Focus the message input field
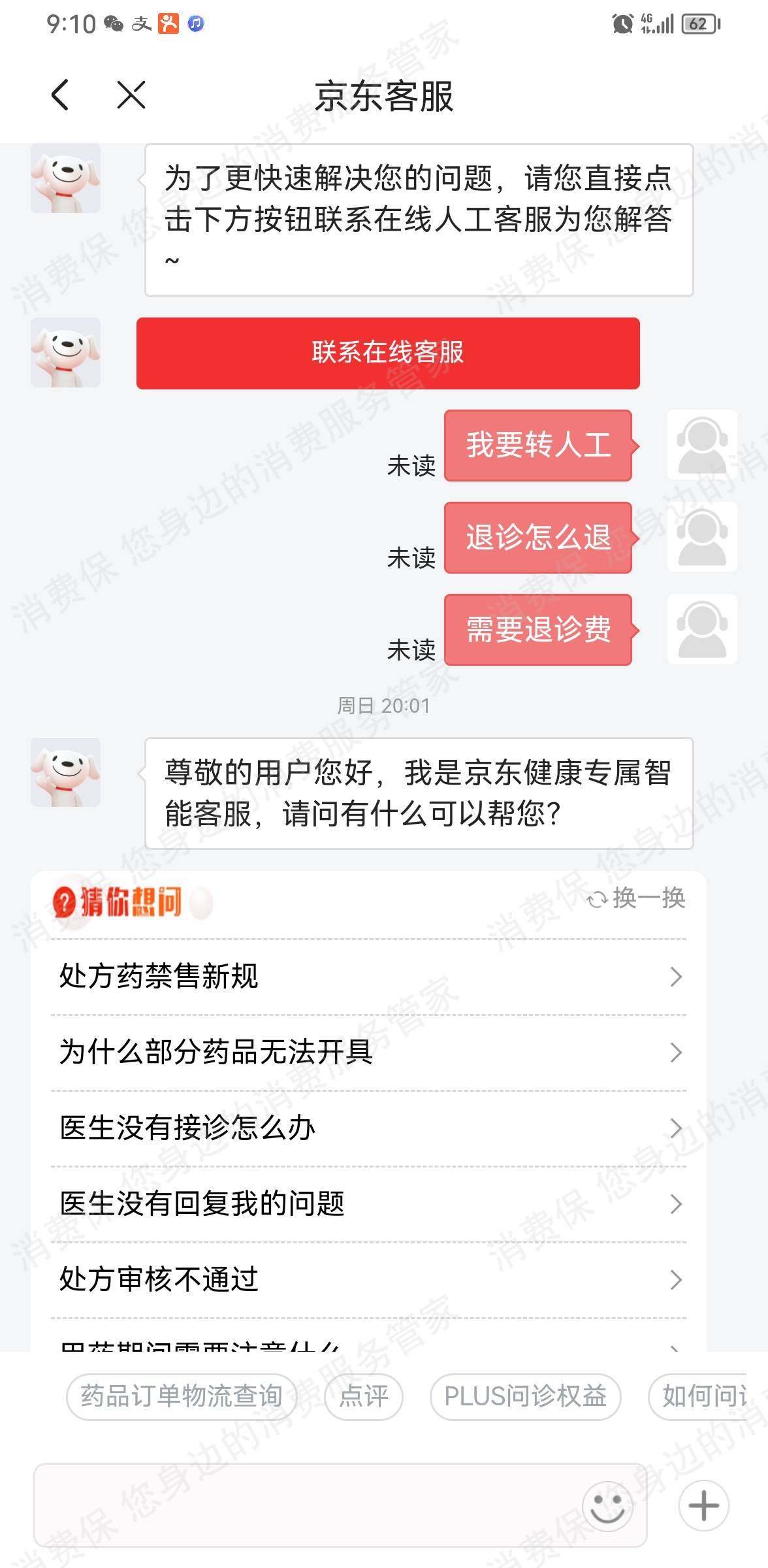The width and height of the screenshot is (768, 1568). click(300, 1505)
